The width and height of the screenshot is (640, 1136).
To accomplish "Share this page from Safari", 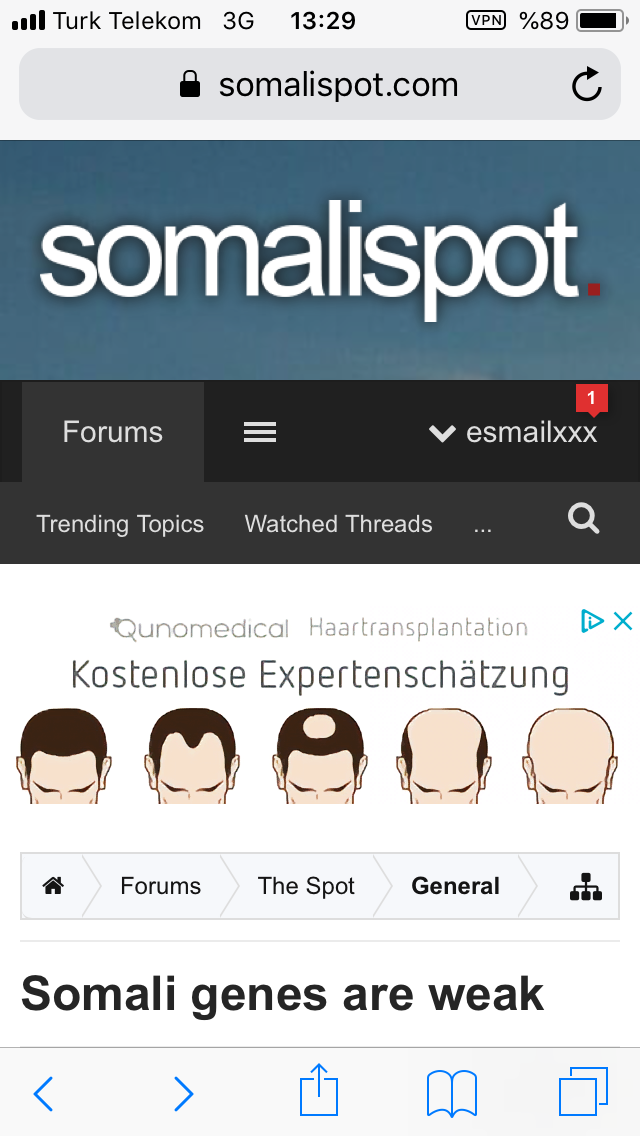I will tap(319, 1091).
